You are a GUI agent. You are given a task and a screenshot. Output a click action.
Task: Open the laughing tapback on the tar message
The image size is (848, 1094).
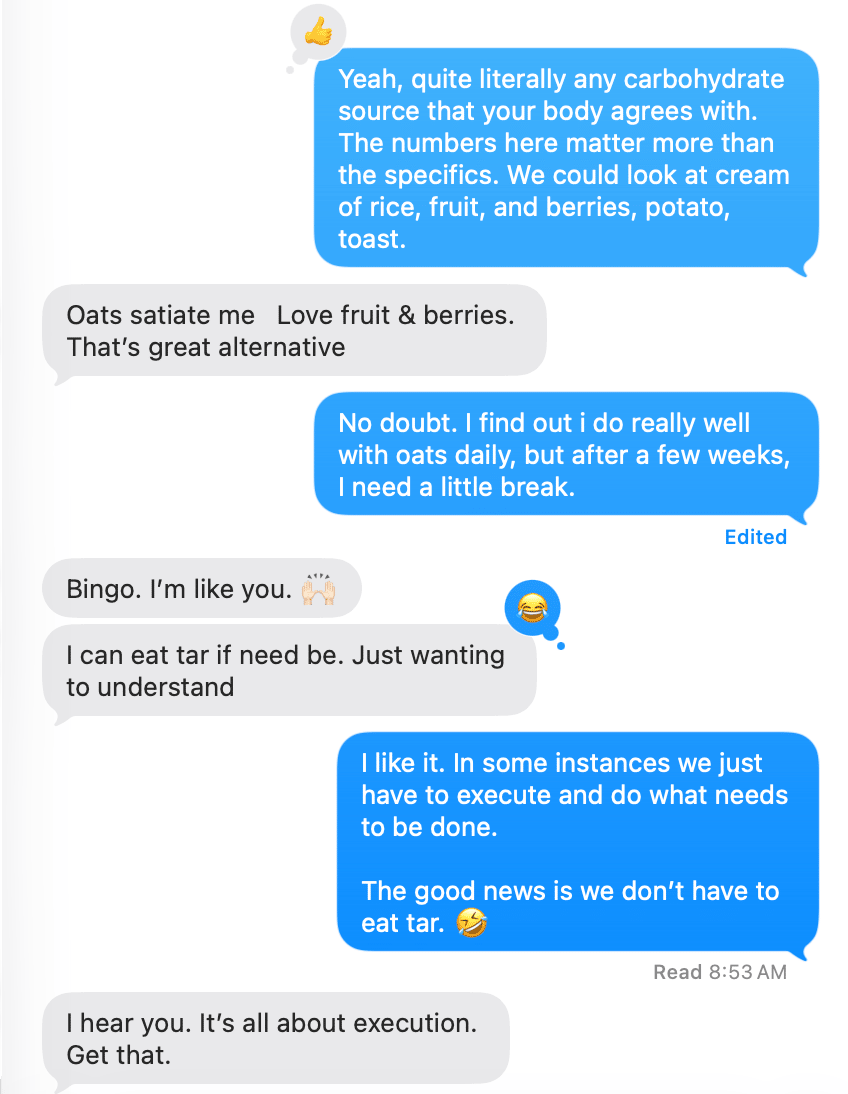click(532, 606)
